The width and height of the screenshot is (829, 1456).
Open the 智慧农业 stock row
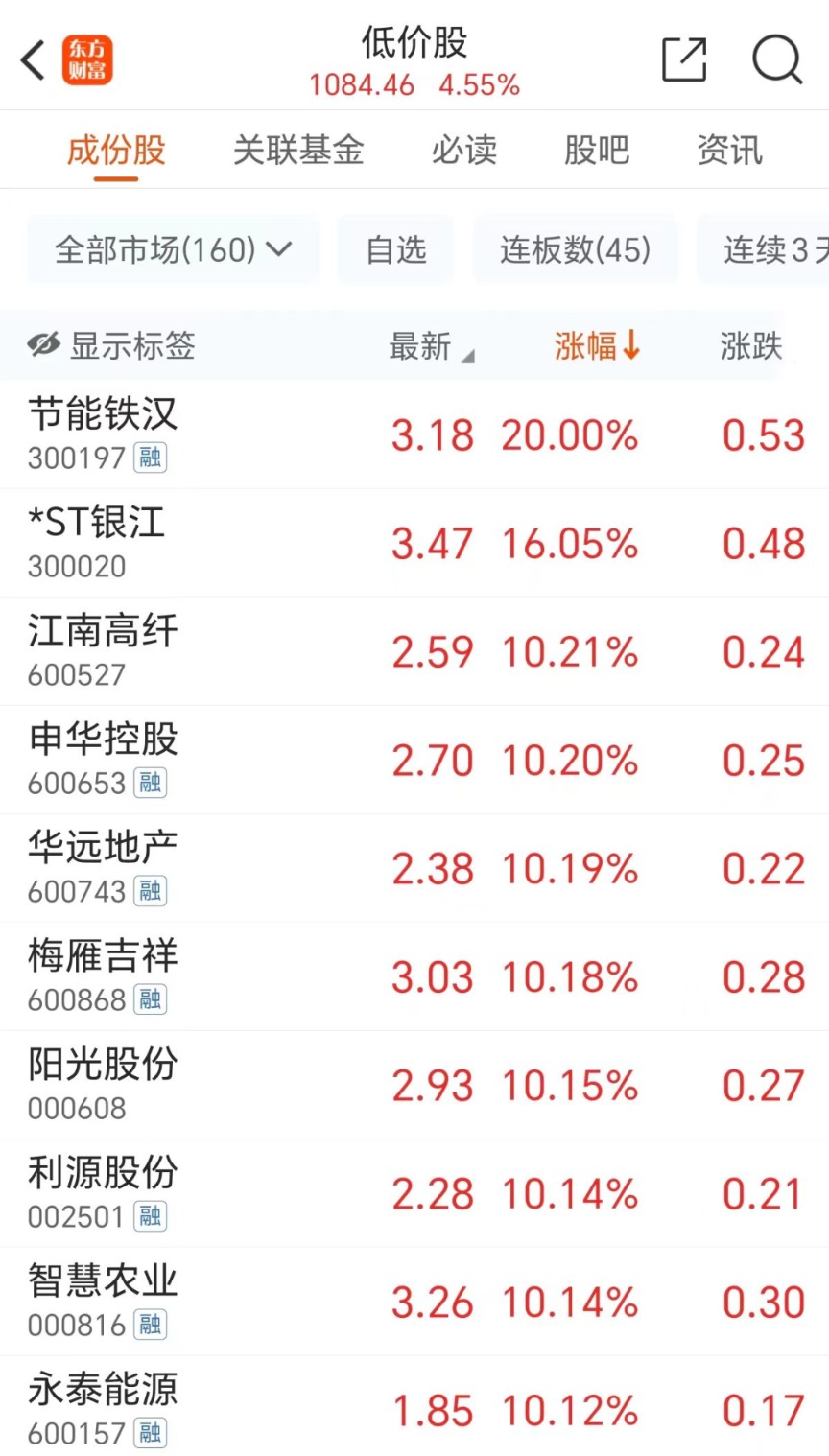click(x=414, y=1302)
